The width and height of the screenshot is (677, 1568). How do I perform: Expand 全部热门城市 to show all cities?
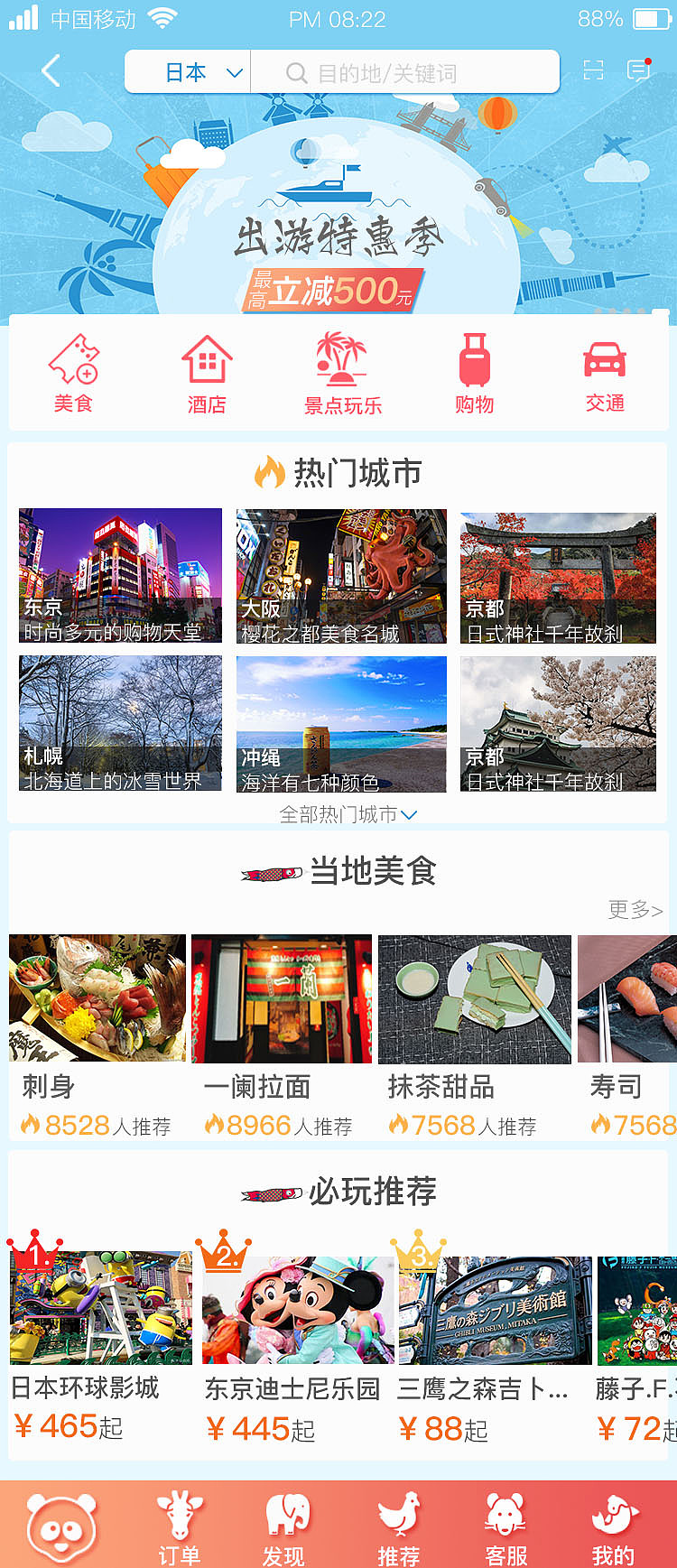tap(338, 813)
